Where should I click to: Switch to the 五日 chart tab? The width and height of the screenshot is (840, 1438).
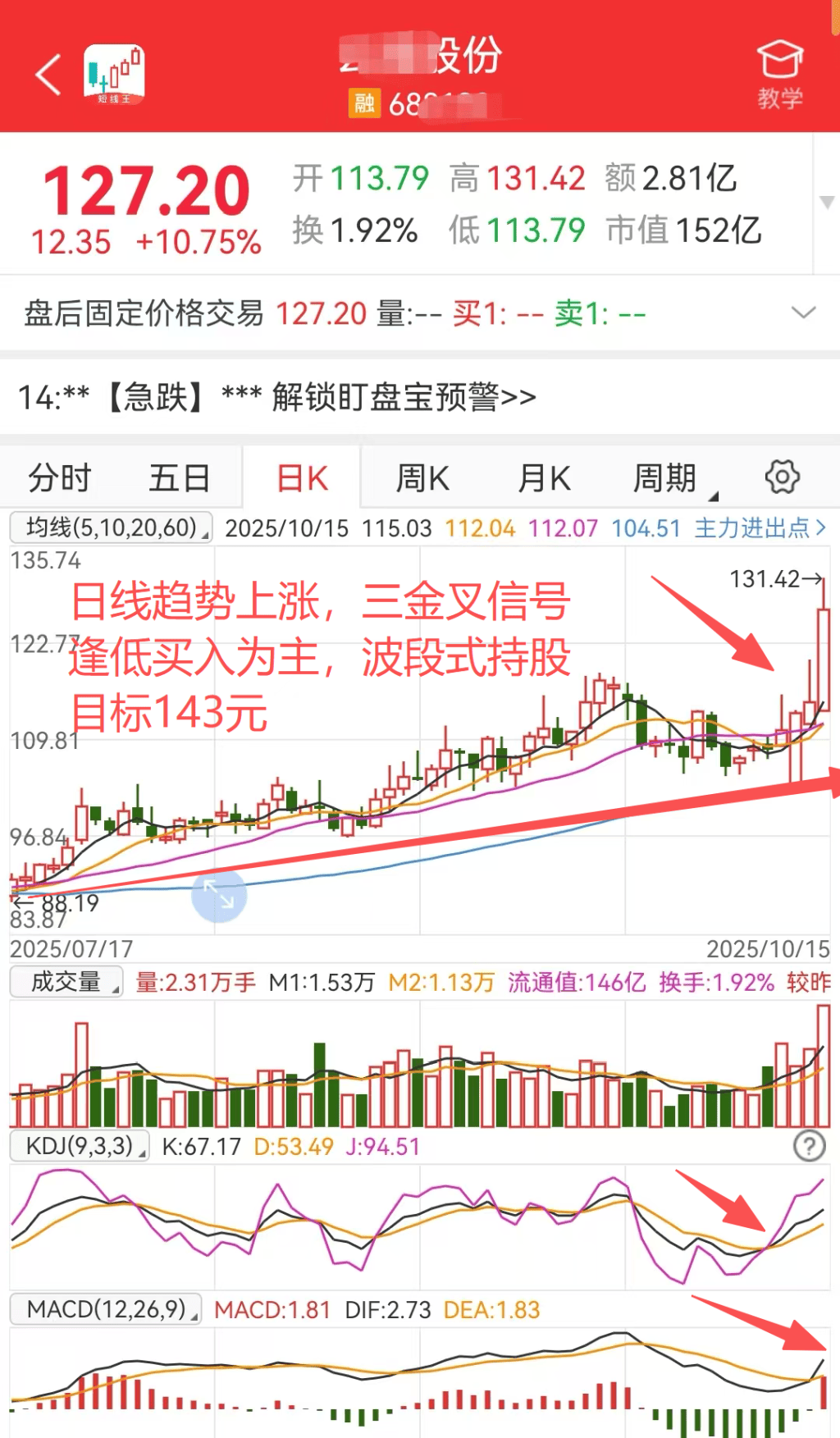(180, 477)
